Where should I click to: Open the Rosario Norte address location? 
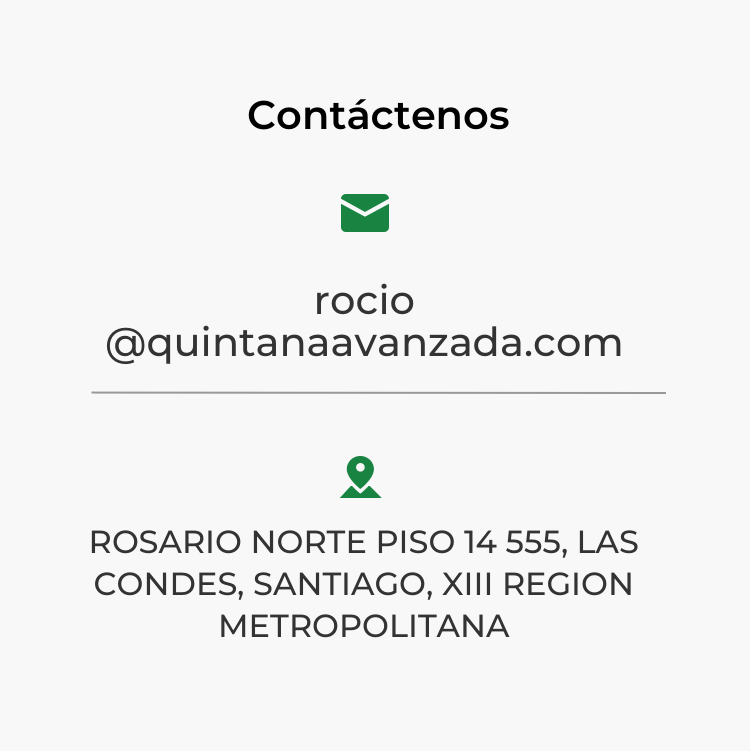364,584
